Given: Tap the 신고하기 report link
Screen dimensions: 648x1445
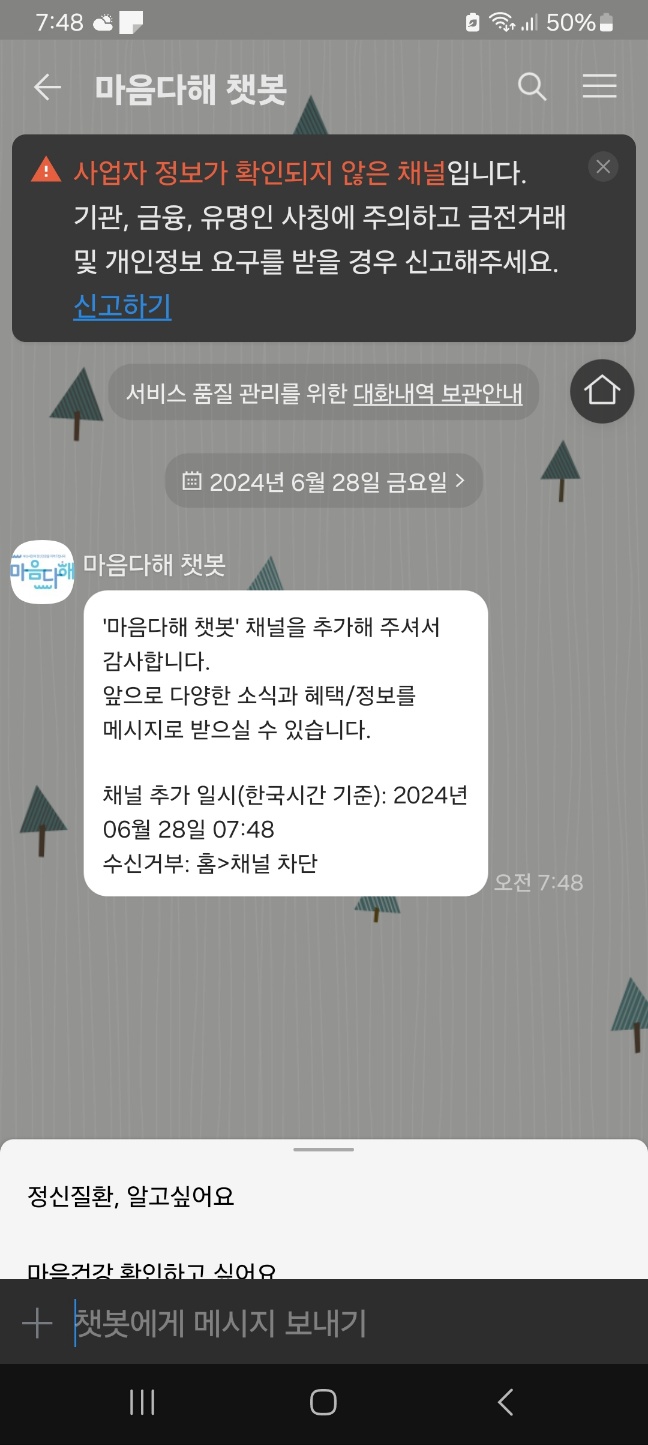Looking at the screenshot, I should point(122,306).
